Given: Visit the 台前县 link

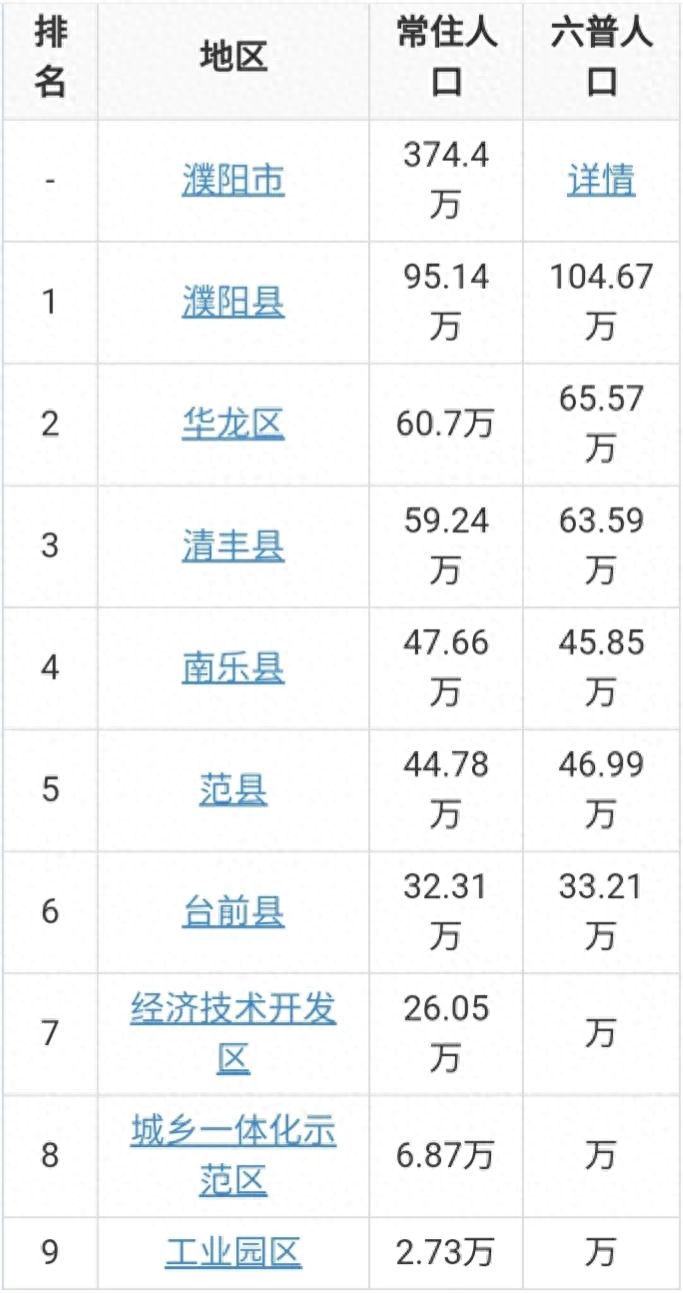Looking at the screenshot, I should click(233, 912).
